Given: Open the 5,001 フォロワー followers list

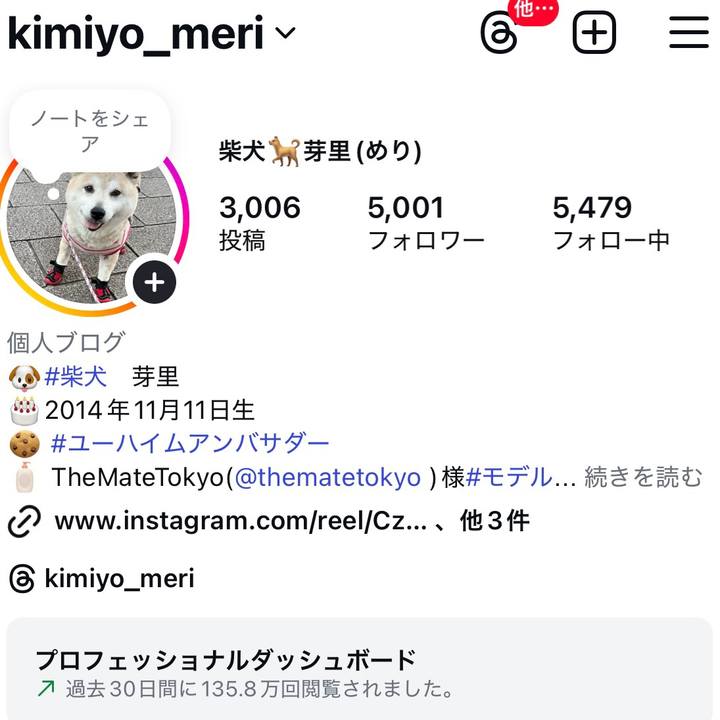Looking at the screenshot, I should coord(425,222).
